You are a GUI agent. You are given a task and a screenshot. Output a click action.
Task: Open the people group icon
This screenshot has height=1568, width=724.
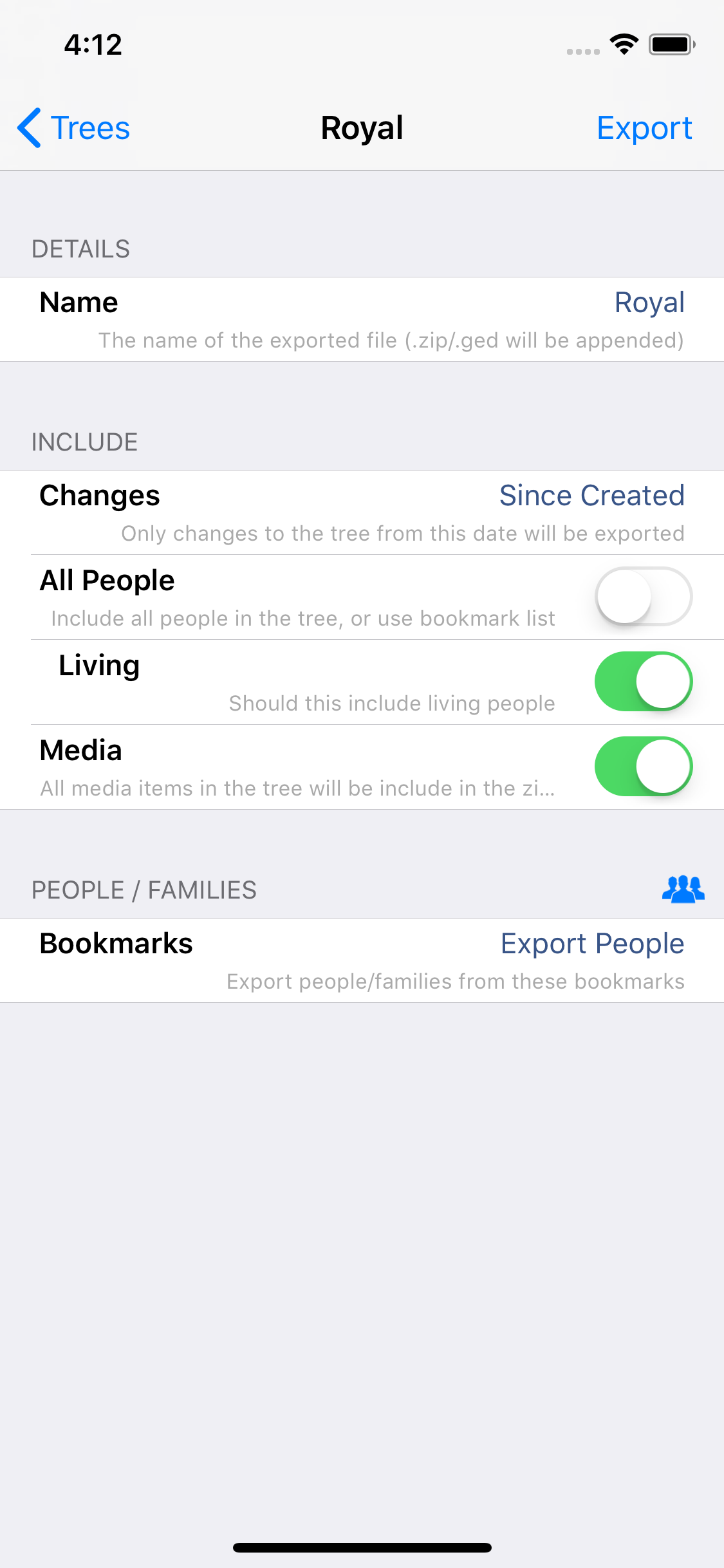683,890
